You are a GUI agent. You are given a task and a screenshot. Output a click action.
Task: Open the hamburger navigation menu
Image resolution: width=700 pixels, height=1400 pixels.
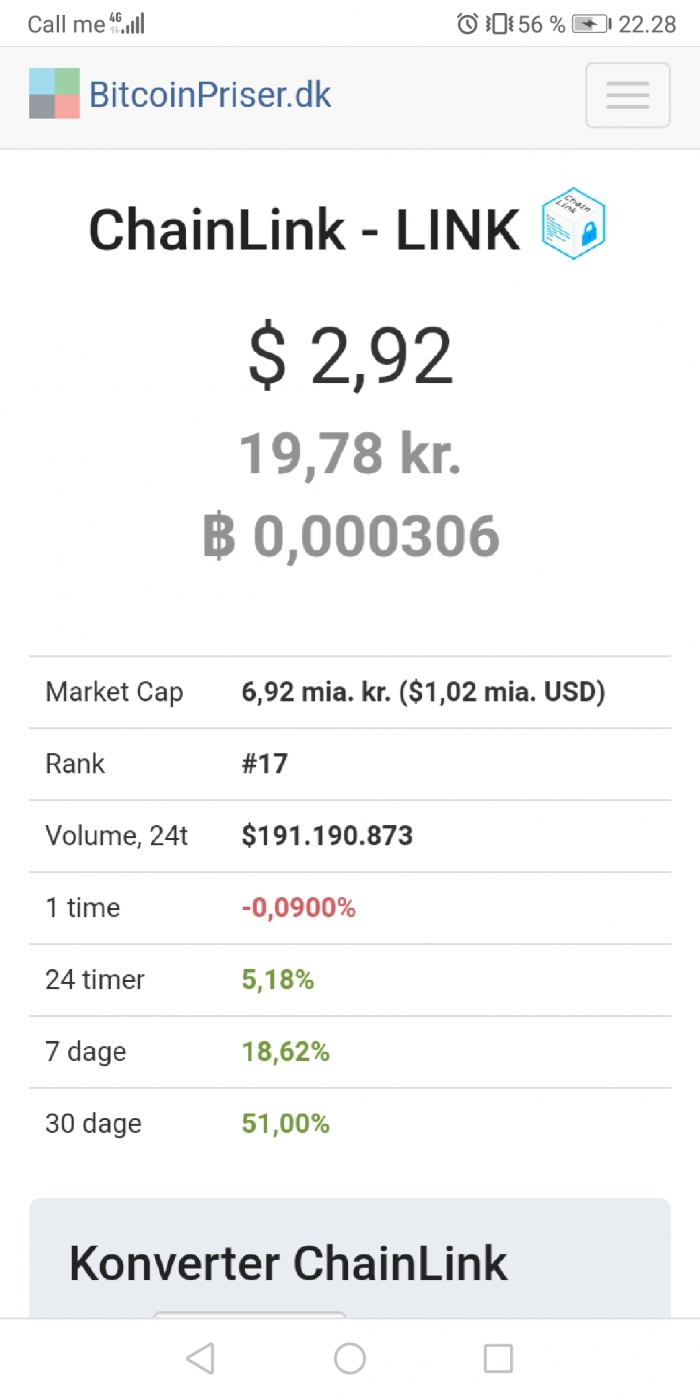coord(627,95)
